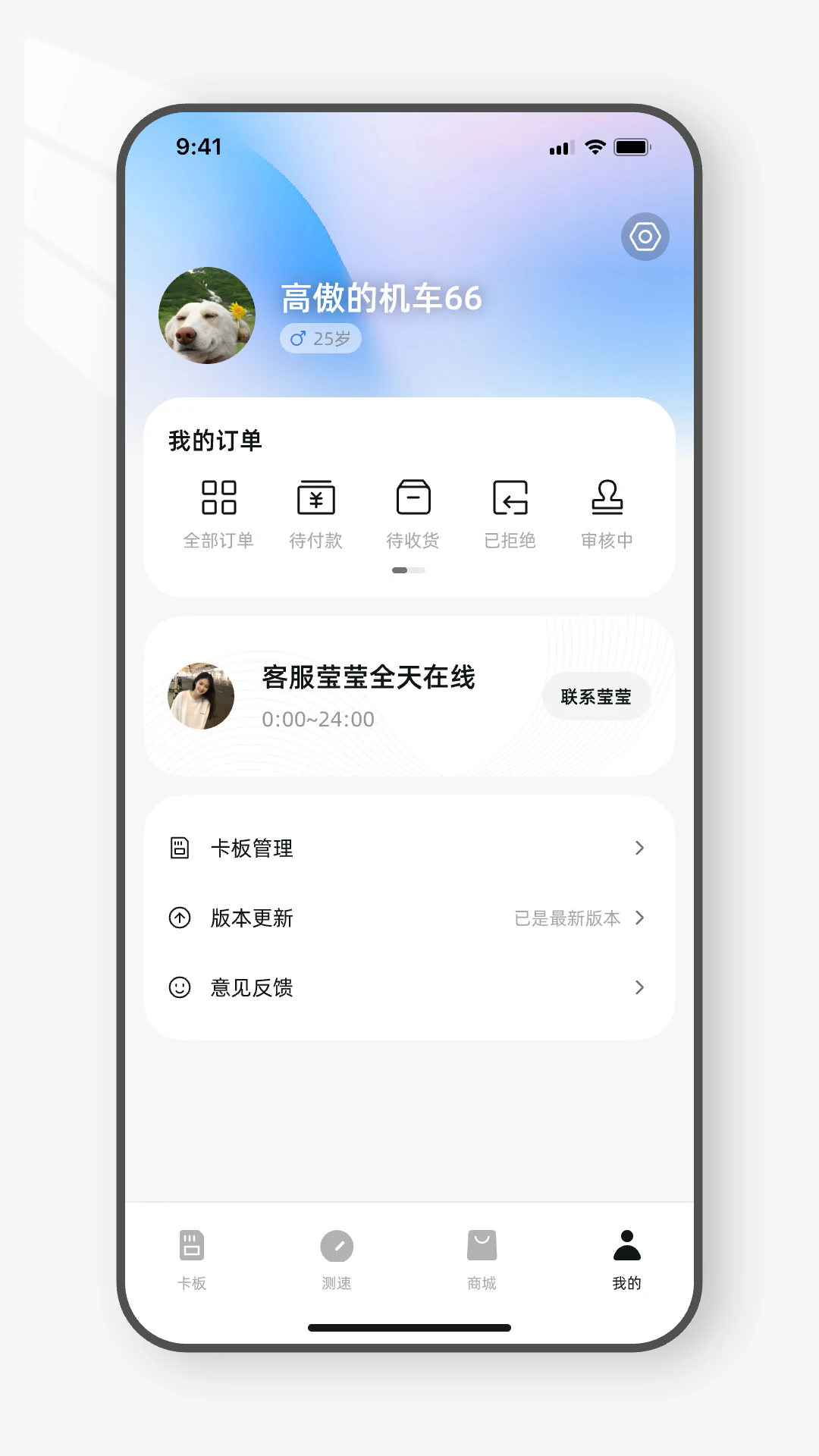Check 审核中 orders
This screenshot has height=1456, width=819.
[607, 513]
